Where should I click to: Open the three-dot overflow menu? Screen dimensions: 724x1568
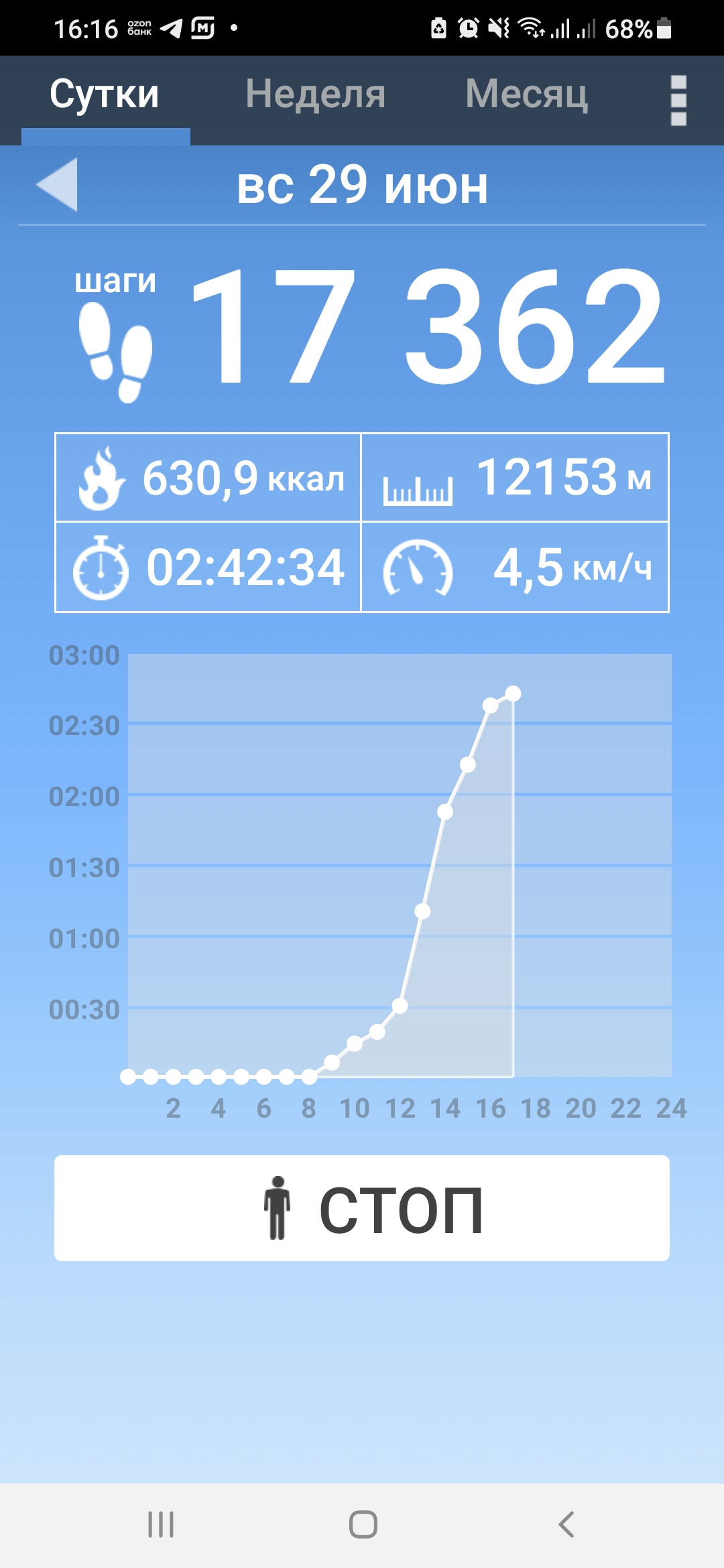(678, 101)
